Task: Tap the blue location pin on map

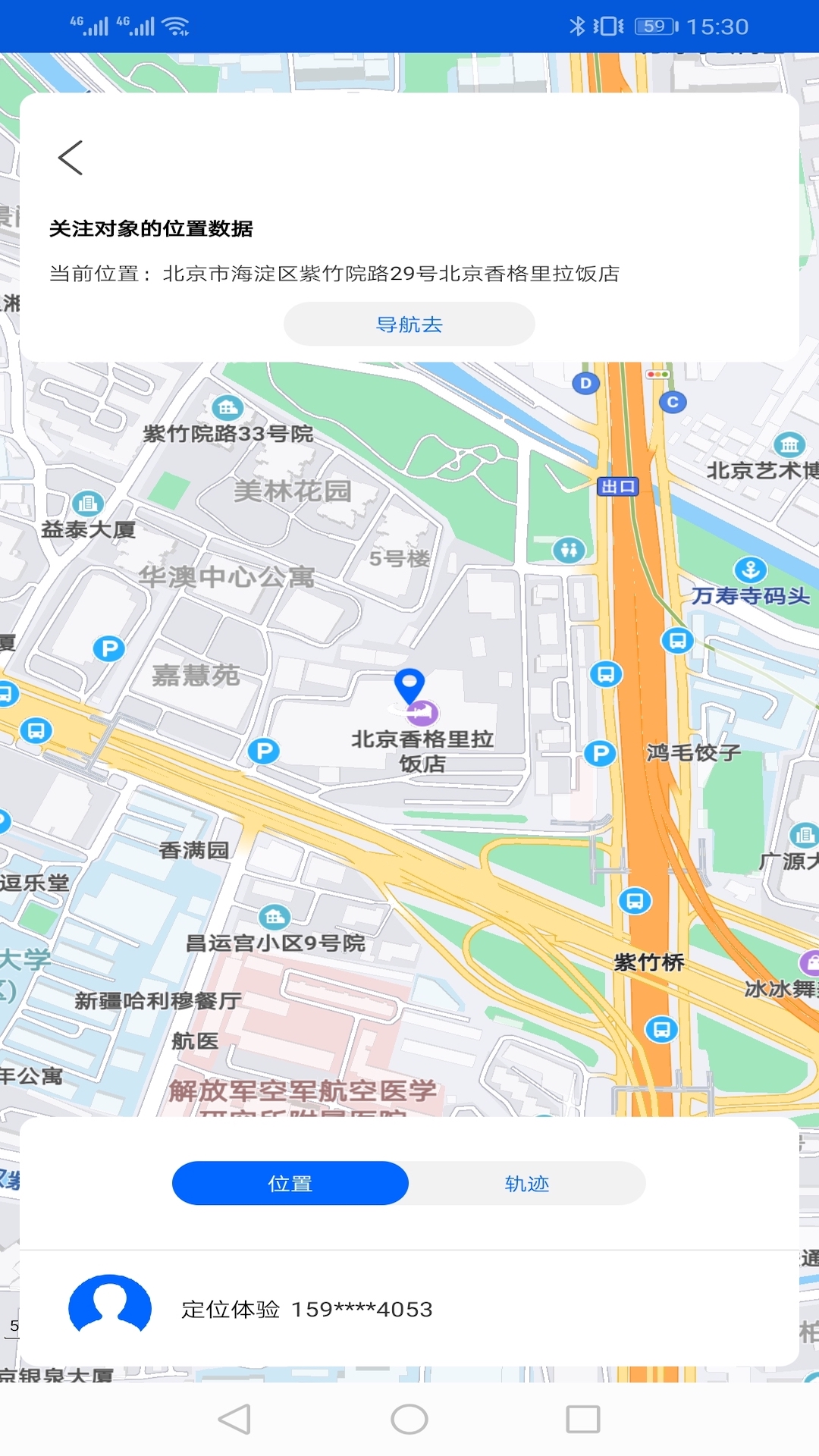Action: [409, 686]
